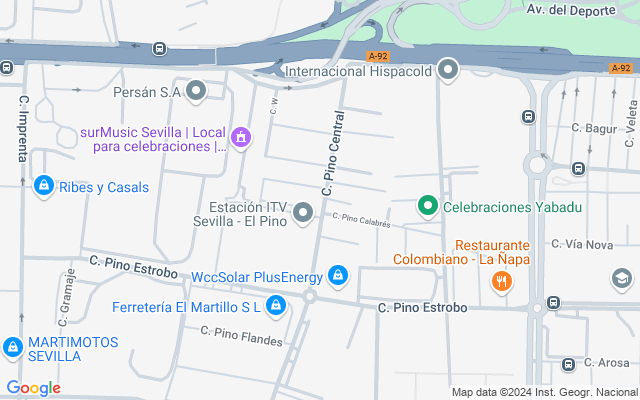Screen dimensions: 640x400
Task: Tap Restaurante Colombiano - La Ñapa pin
Action: pos(501,282)
